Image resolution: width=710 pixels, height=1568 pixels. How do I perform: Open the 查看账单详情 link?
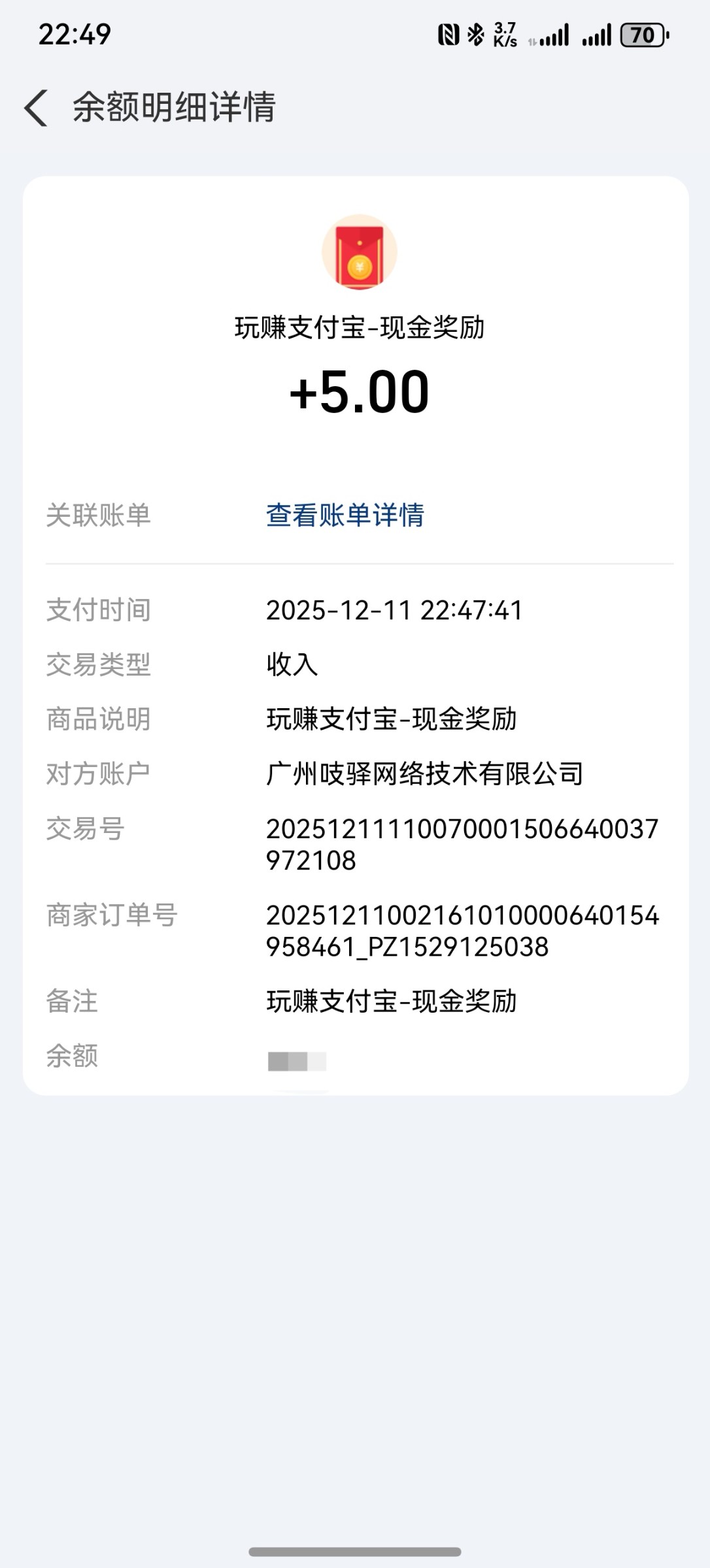tap(345, 515)
